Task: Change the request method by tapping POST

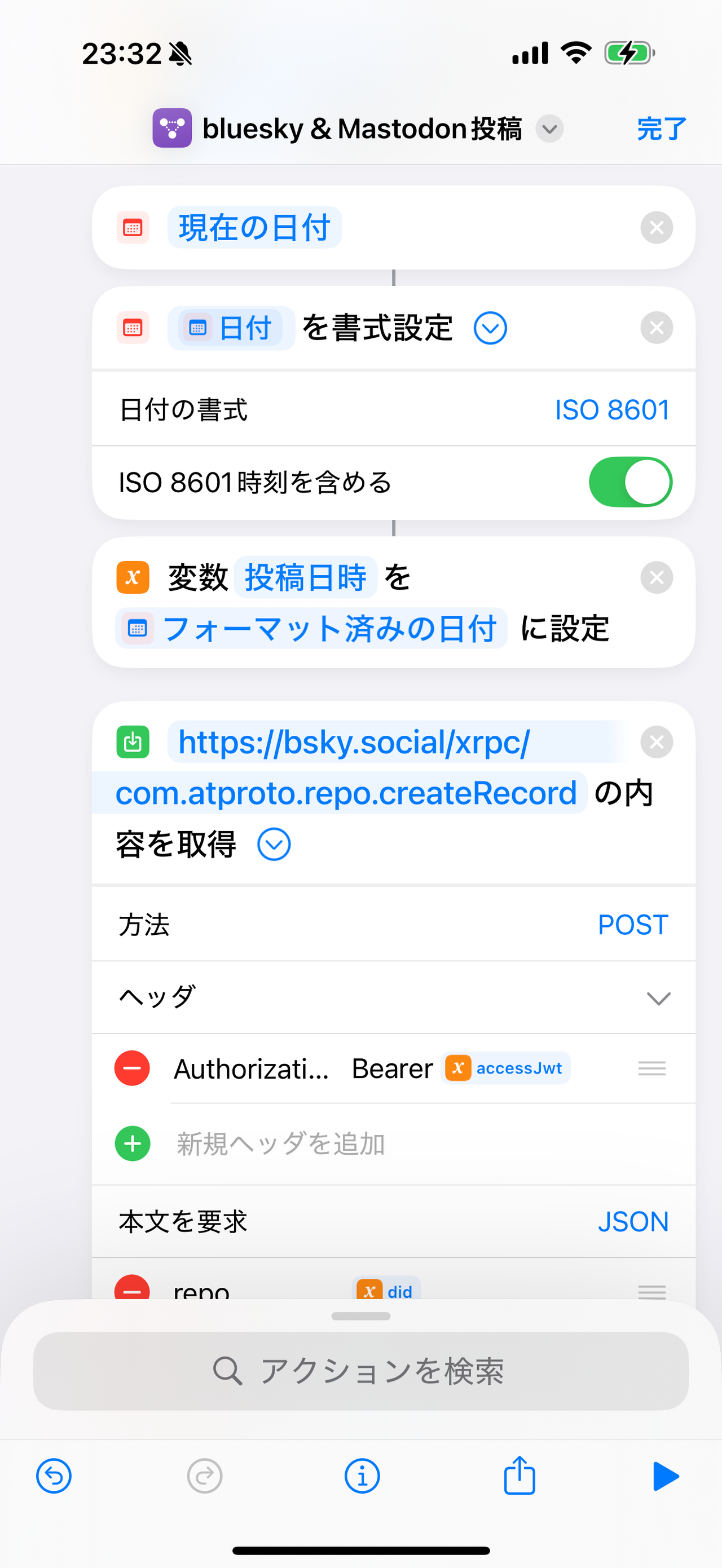Action: coord(632,924)
